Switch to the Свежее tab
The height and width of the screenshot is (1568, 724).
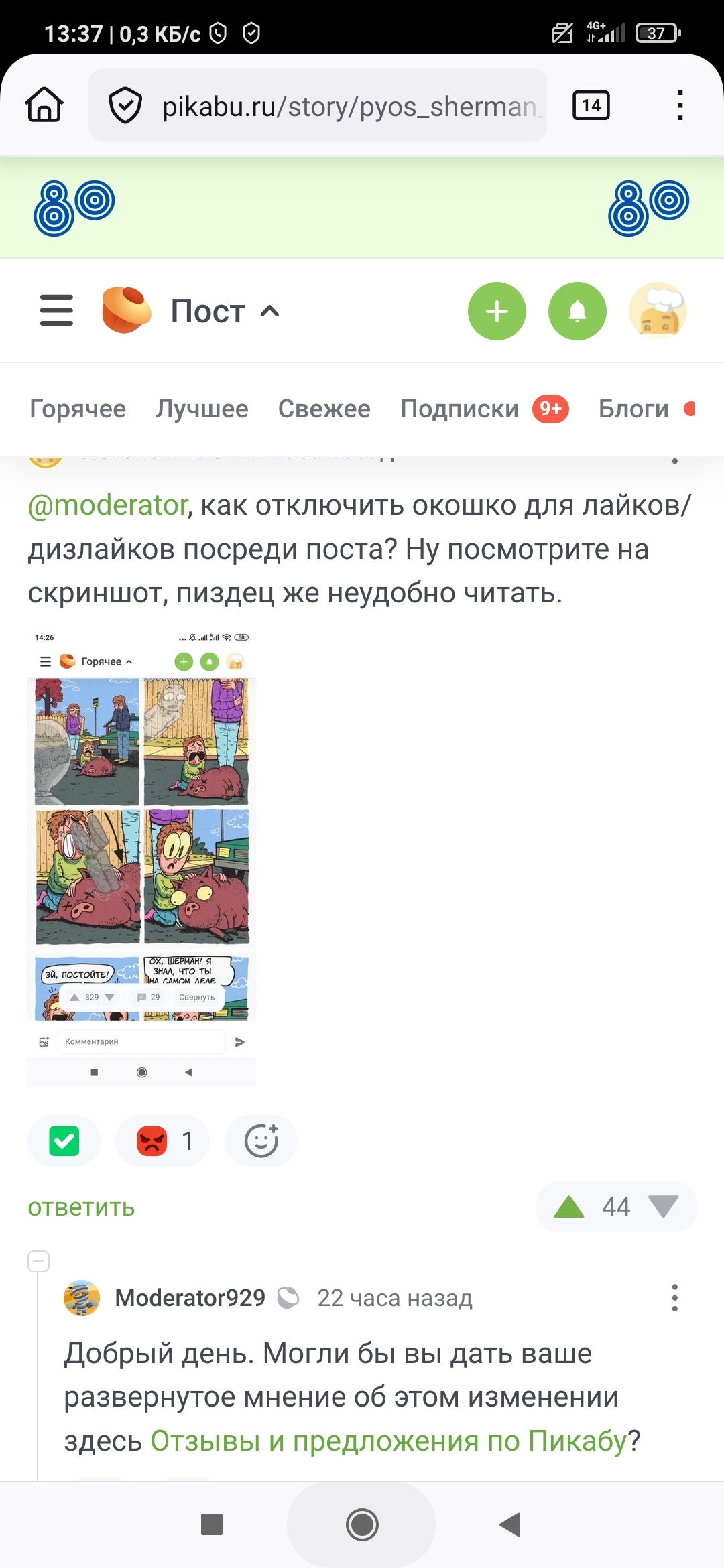324,409
